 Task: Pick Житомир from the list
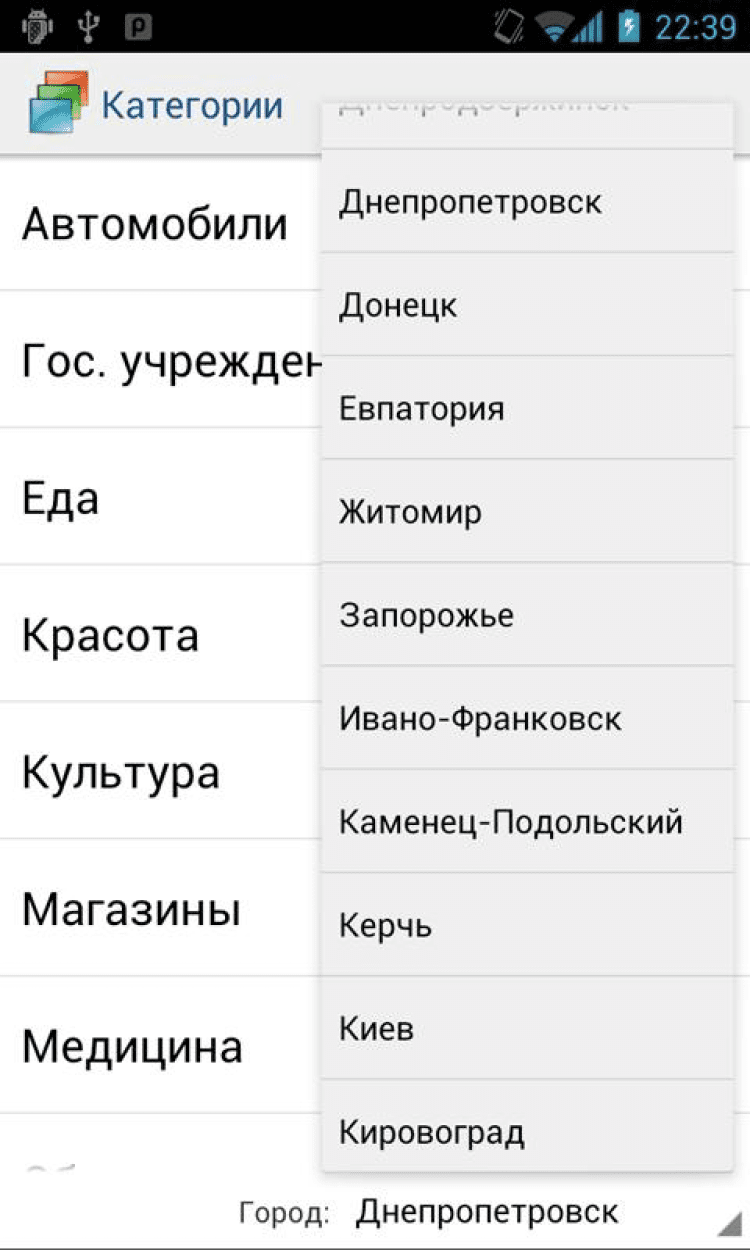[x=527, y=512]
